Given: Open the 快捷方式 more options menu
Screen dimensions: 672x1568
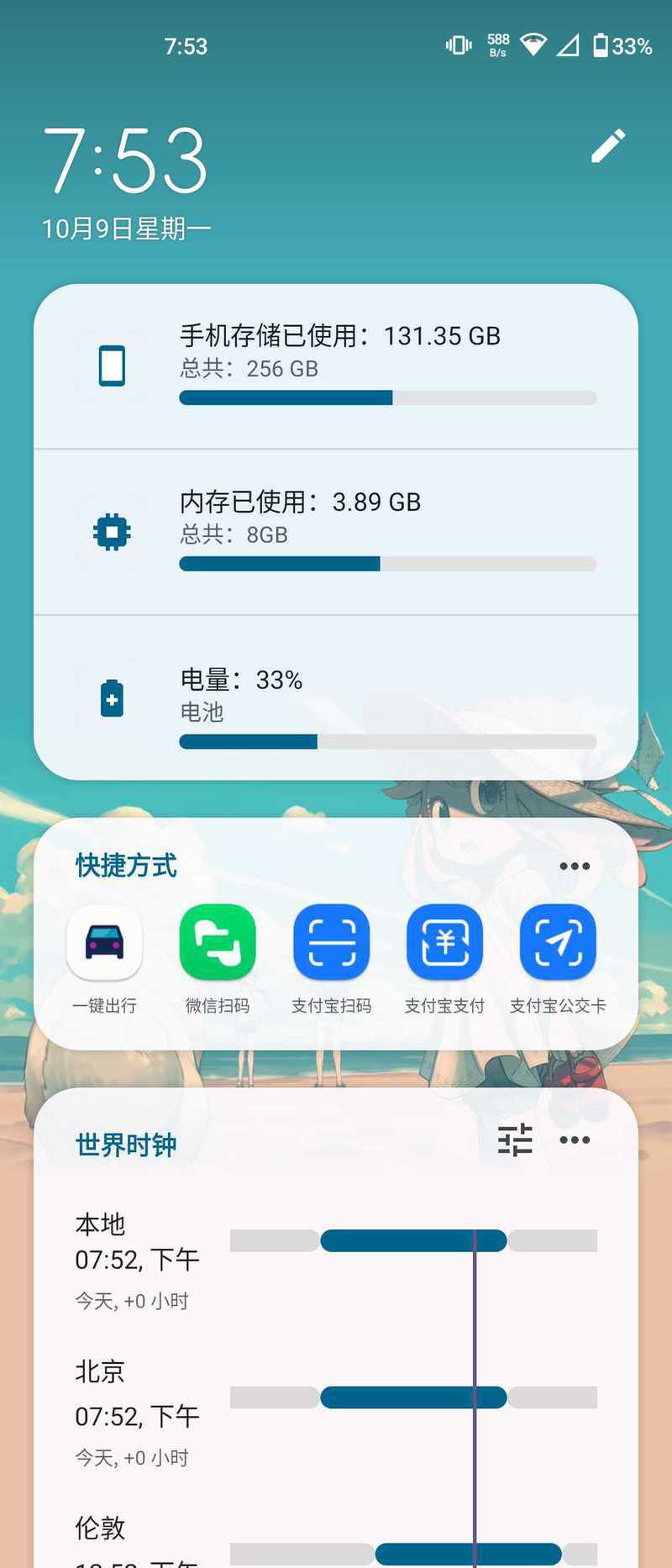Looking at the screenshot, I should (575, 866).
